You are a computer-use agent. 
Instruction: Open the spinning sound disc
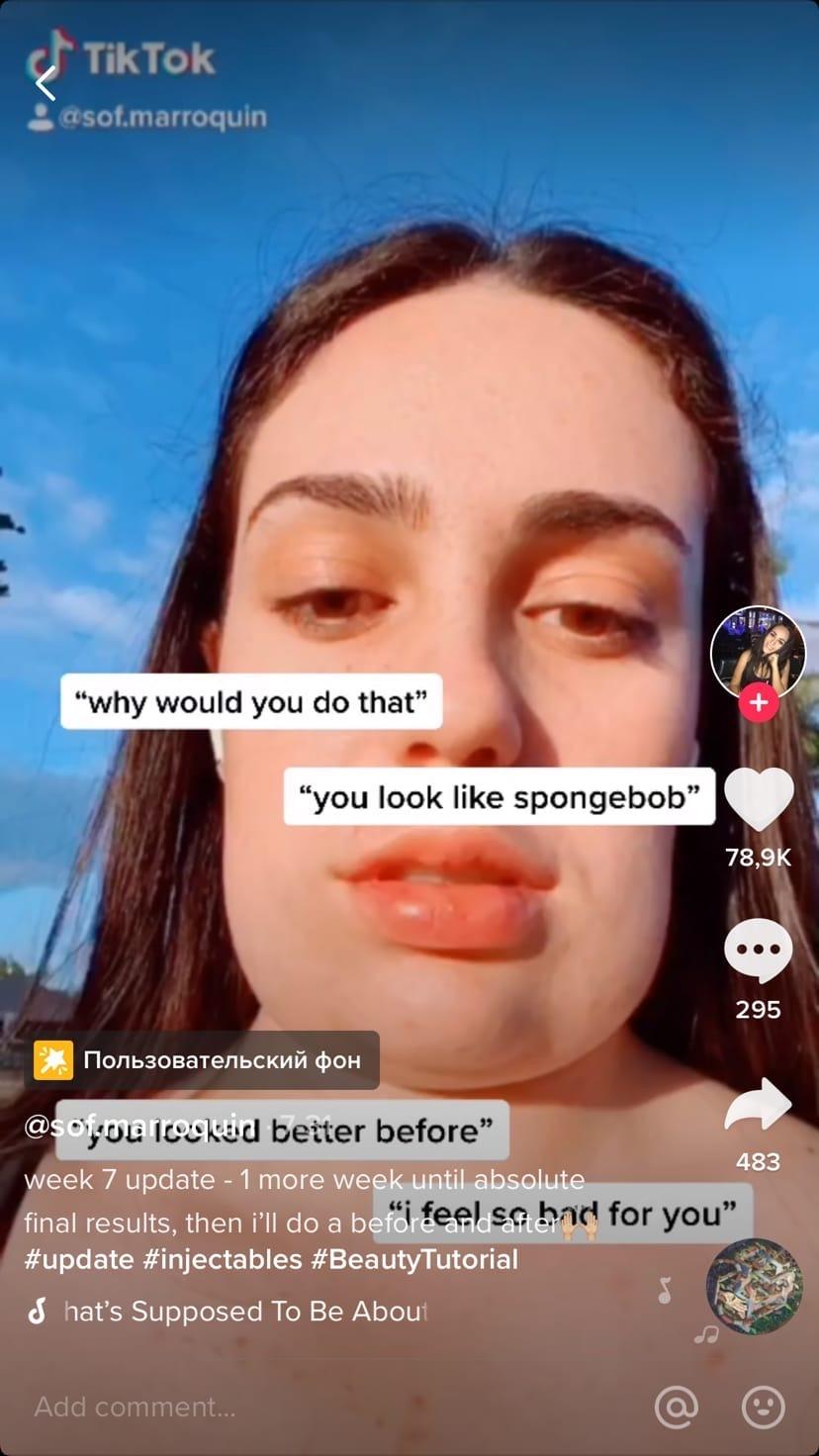754,1286
